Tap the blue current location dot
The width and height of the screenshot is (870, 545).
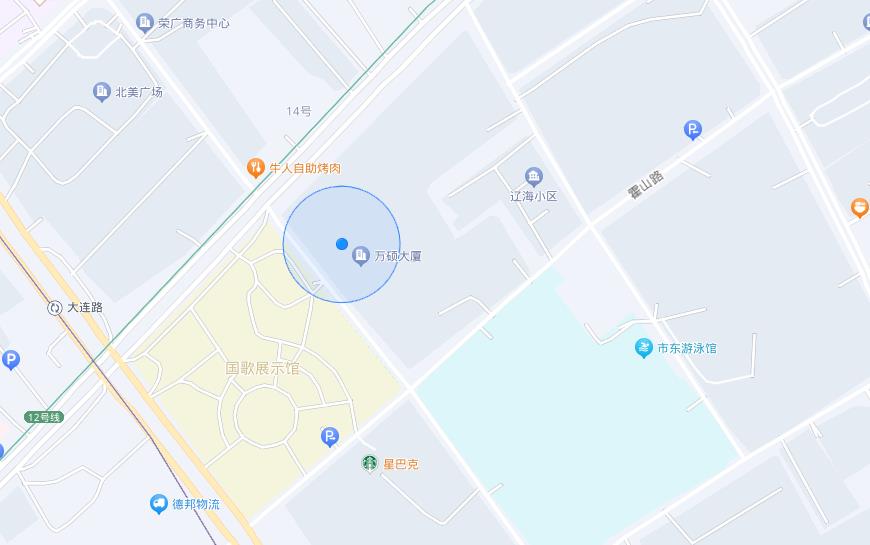[x=342, y=244]
